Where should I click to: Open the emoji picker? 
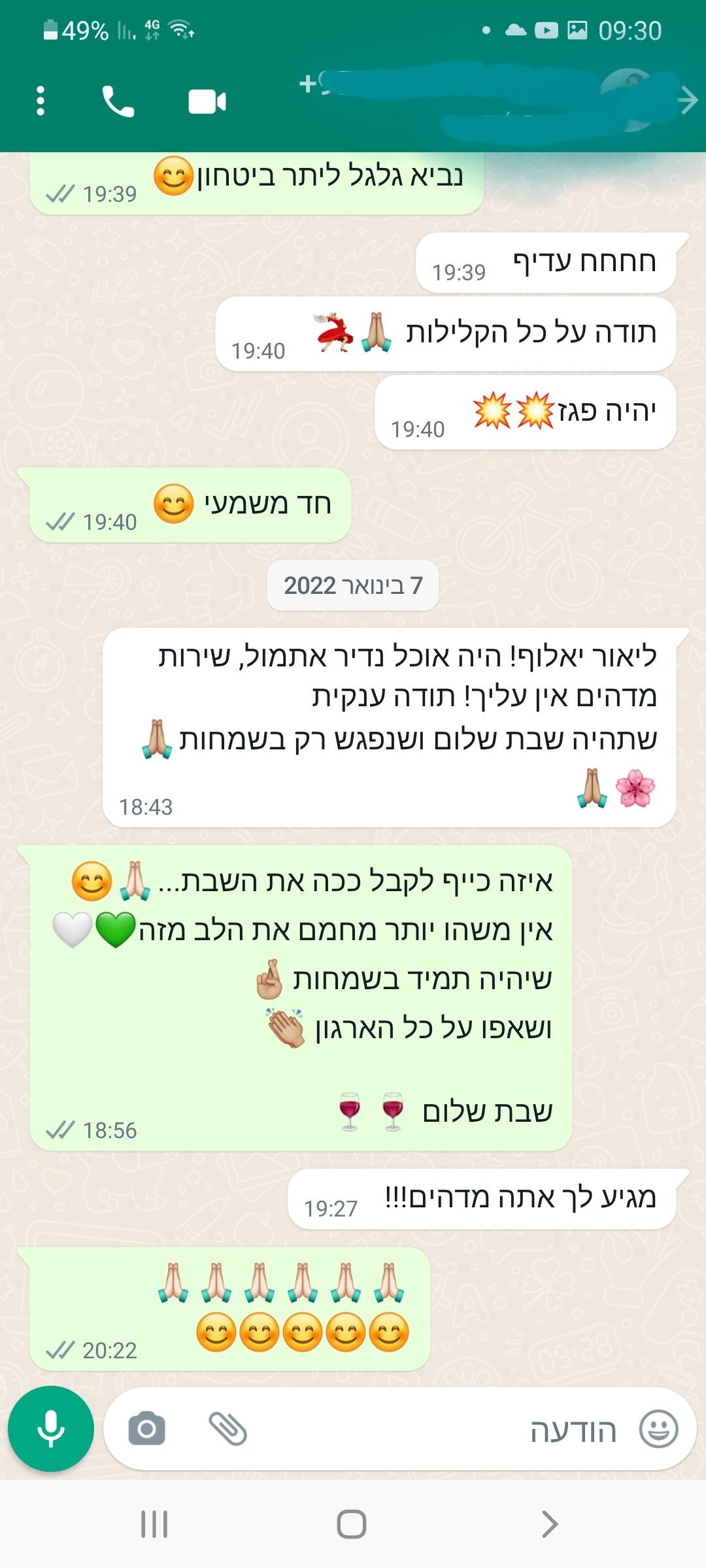point(658,1429)
